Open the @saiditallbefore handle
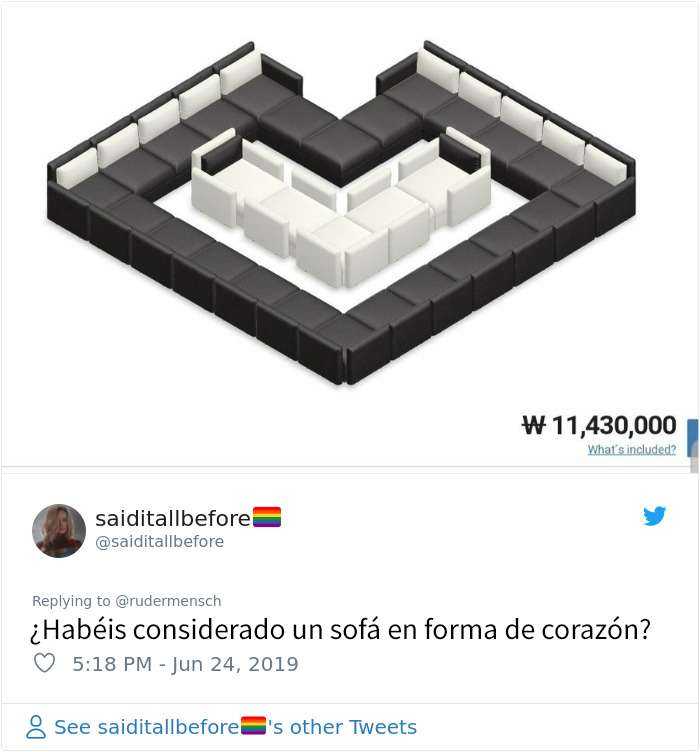The height and width of the screenshot is (752, 700). [159, 542]
